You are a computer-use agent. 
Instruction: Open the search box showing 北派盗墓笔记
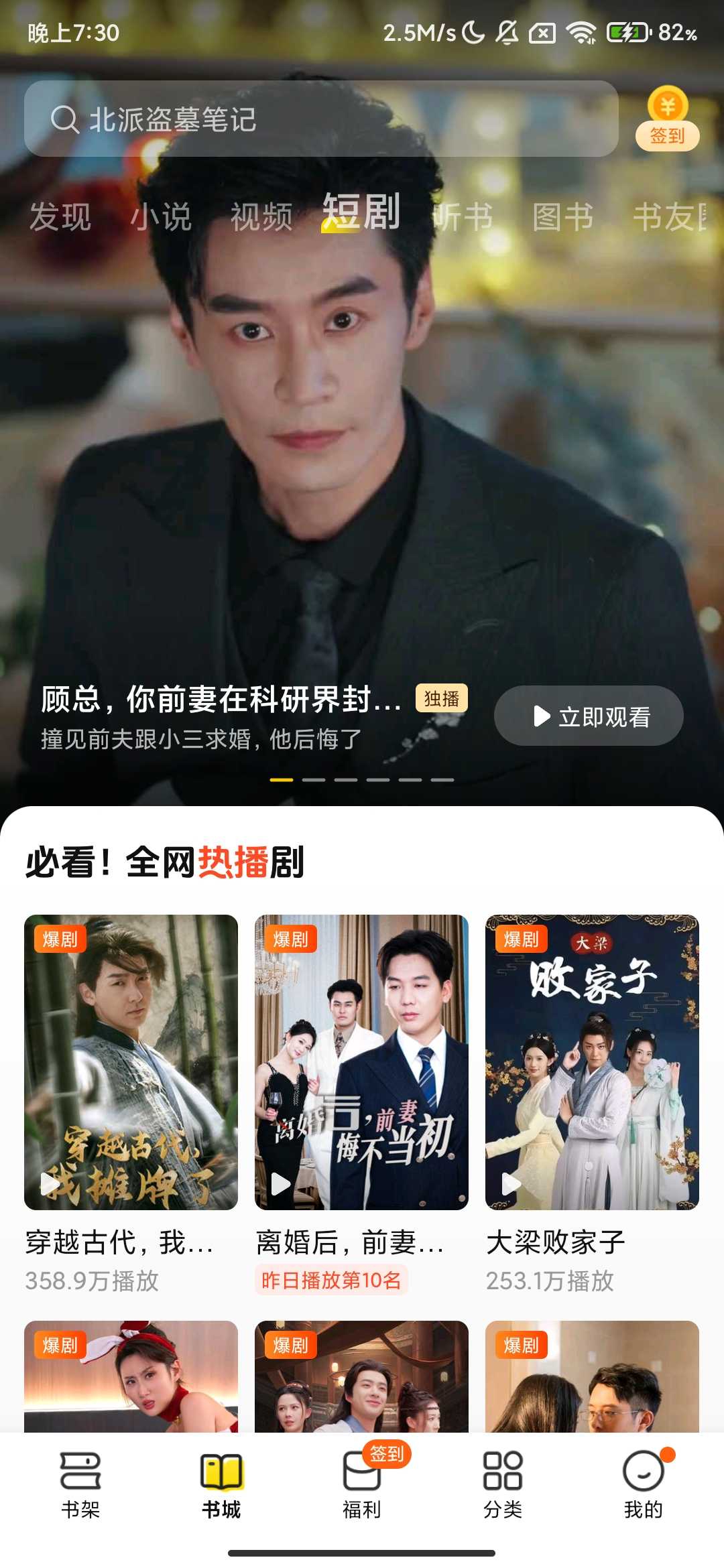[x=320, y=119]
